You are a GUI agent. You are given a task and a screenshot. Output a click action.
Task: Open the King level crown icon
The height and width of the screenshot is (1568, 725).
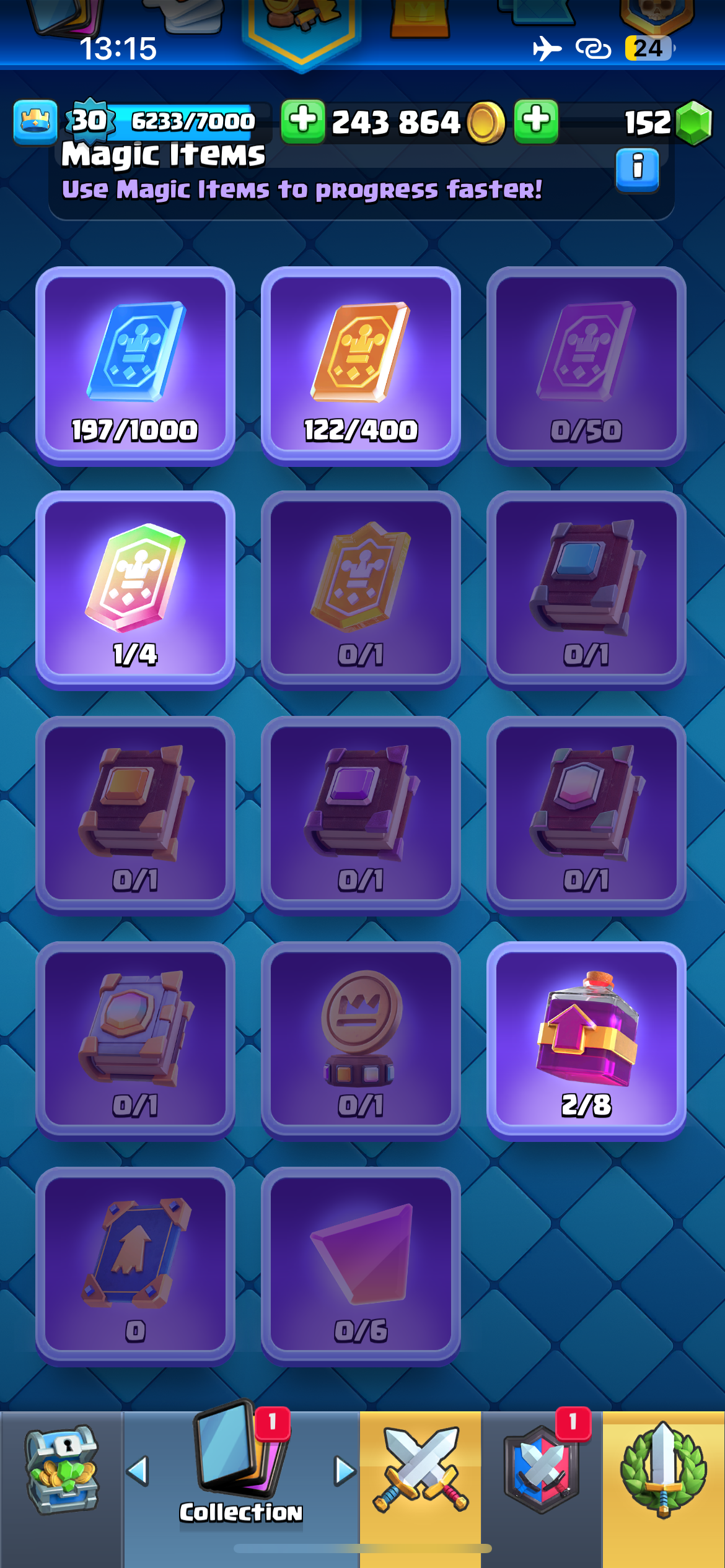pos(35,121)
